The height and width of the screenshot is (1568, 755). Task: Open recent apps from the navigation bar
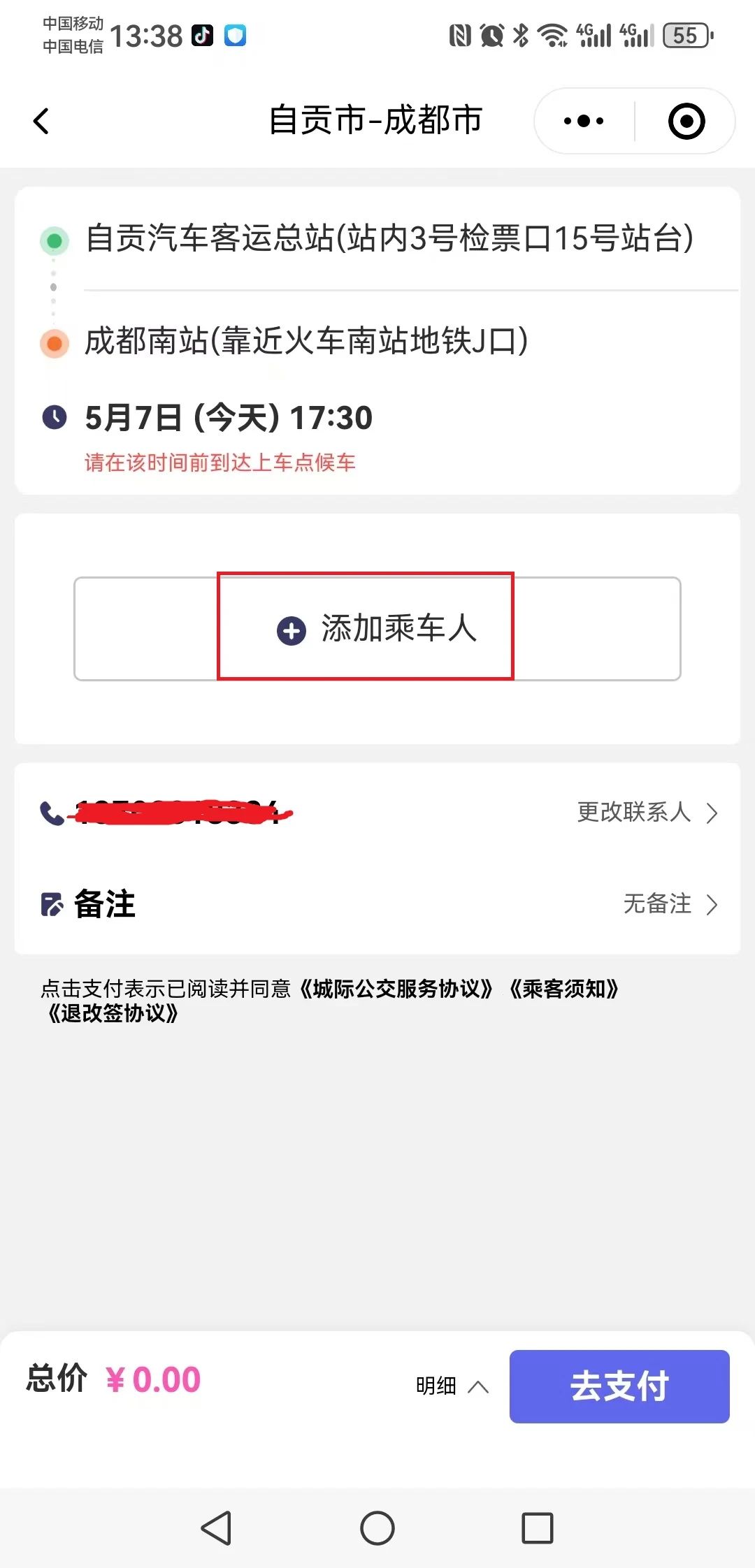point(538,1528)
